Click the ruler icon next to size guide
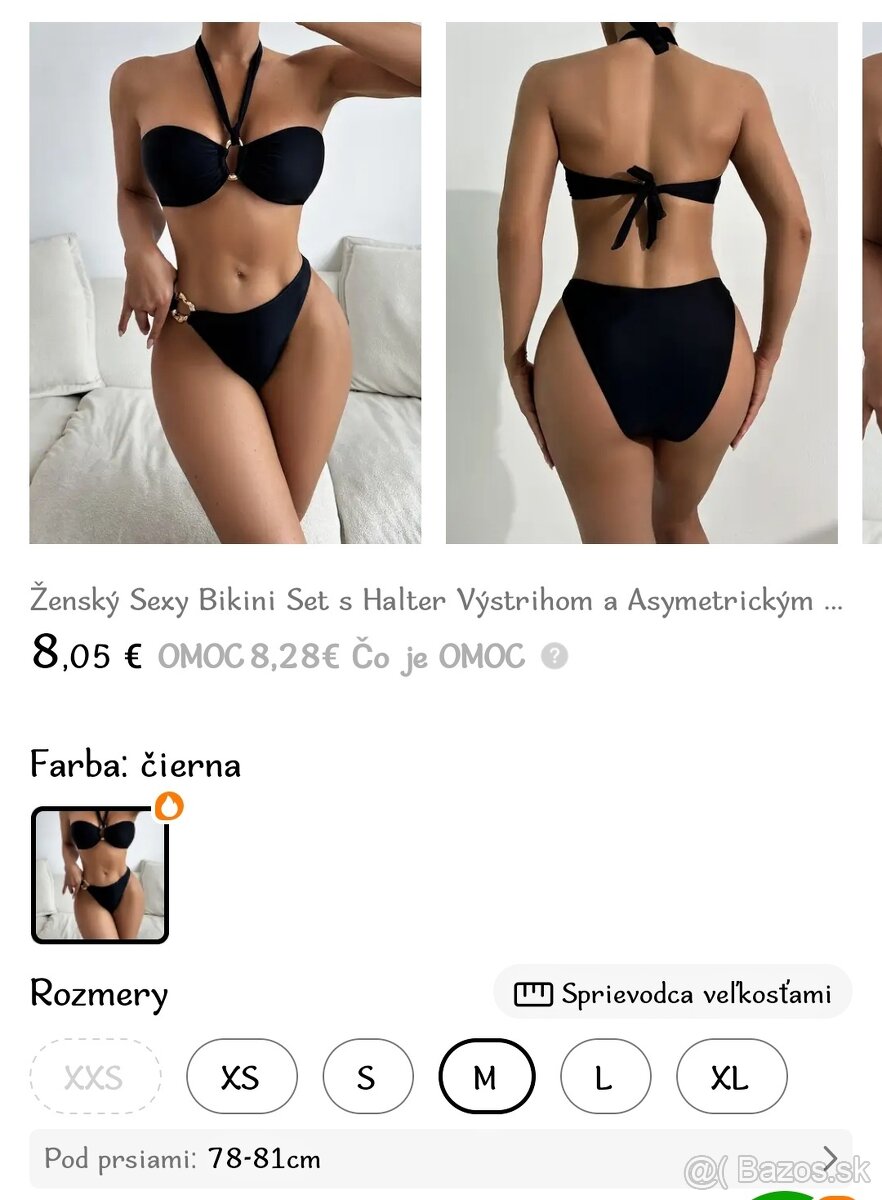The width and height of the screenshot is (882, 1200). tap(534, 993)
